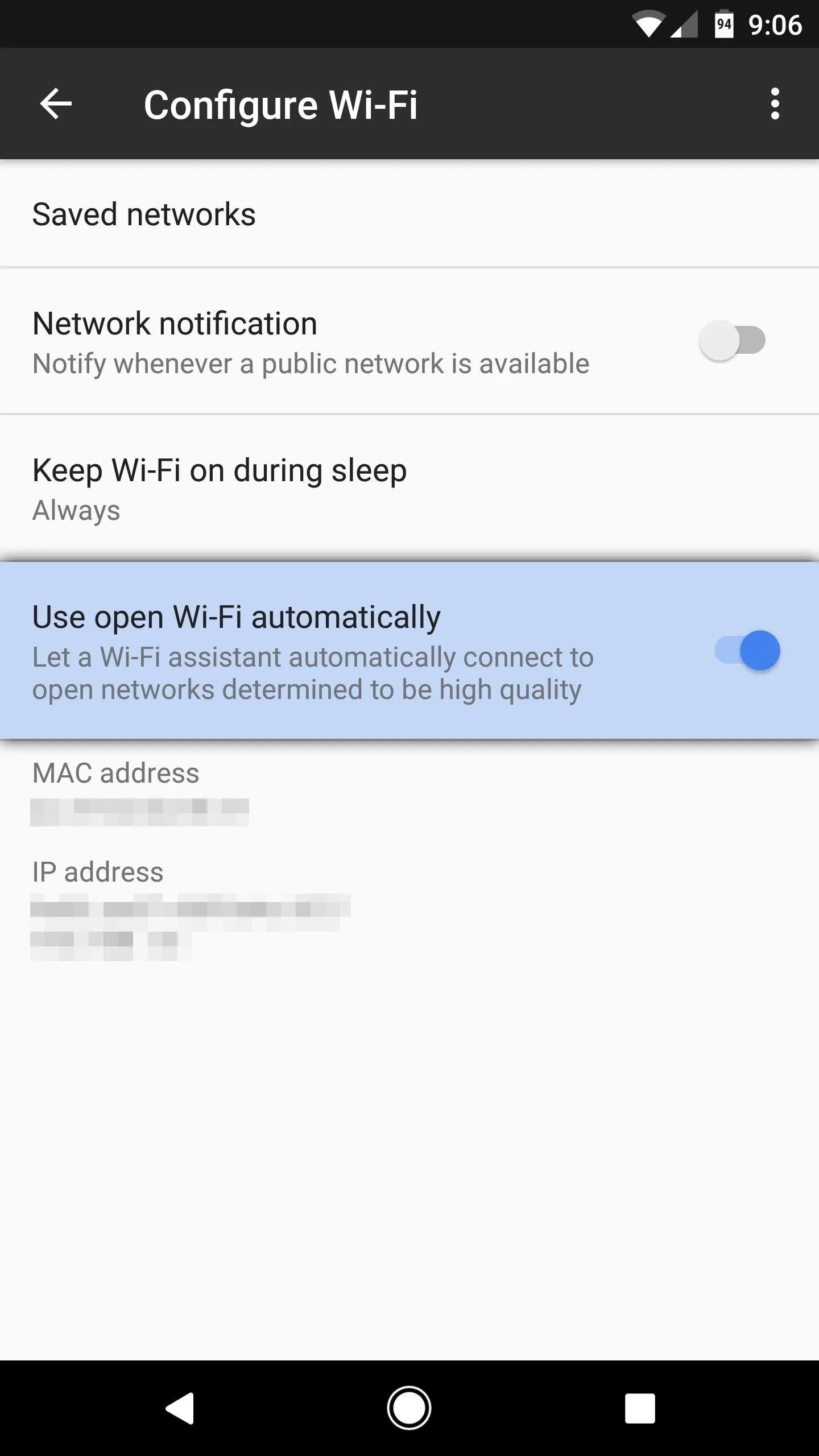Image resolution: width=819 pixels, height=1456 pixels.
Task: Enable the Network notification switch
Action: click(x=732, y=340)
